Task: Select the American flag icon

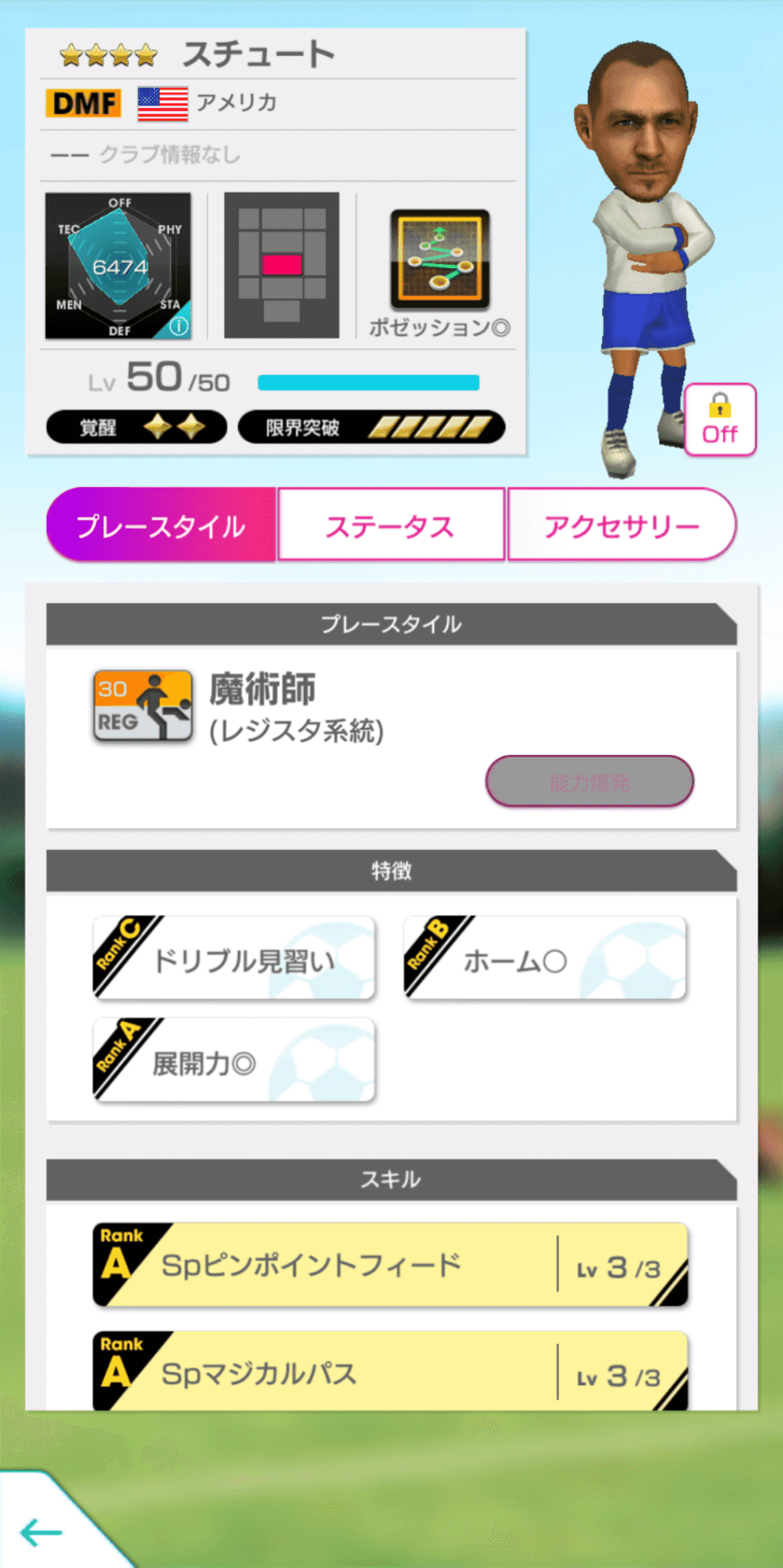Action: click(161, 104)
